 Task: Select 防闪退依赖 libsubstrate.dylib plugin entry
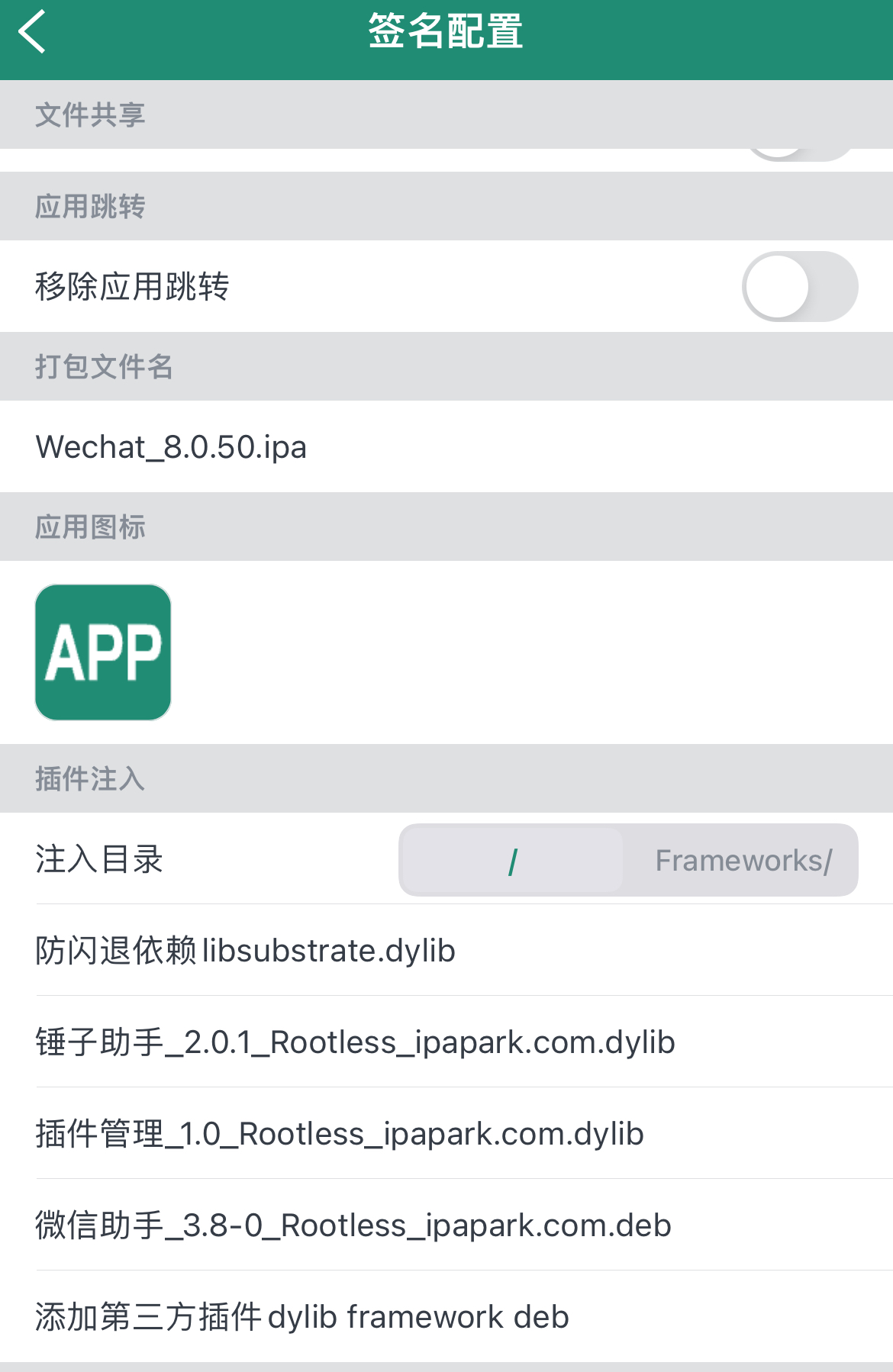[x=244, y=951]
